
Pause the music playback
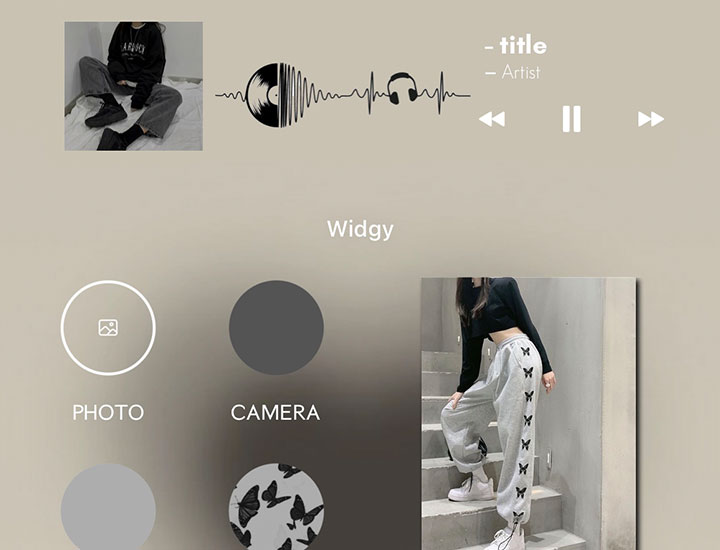click(571, 119)
